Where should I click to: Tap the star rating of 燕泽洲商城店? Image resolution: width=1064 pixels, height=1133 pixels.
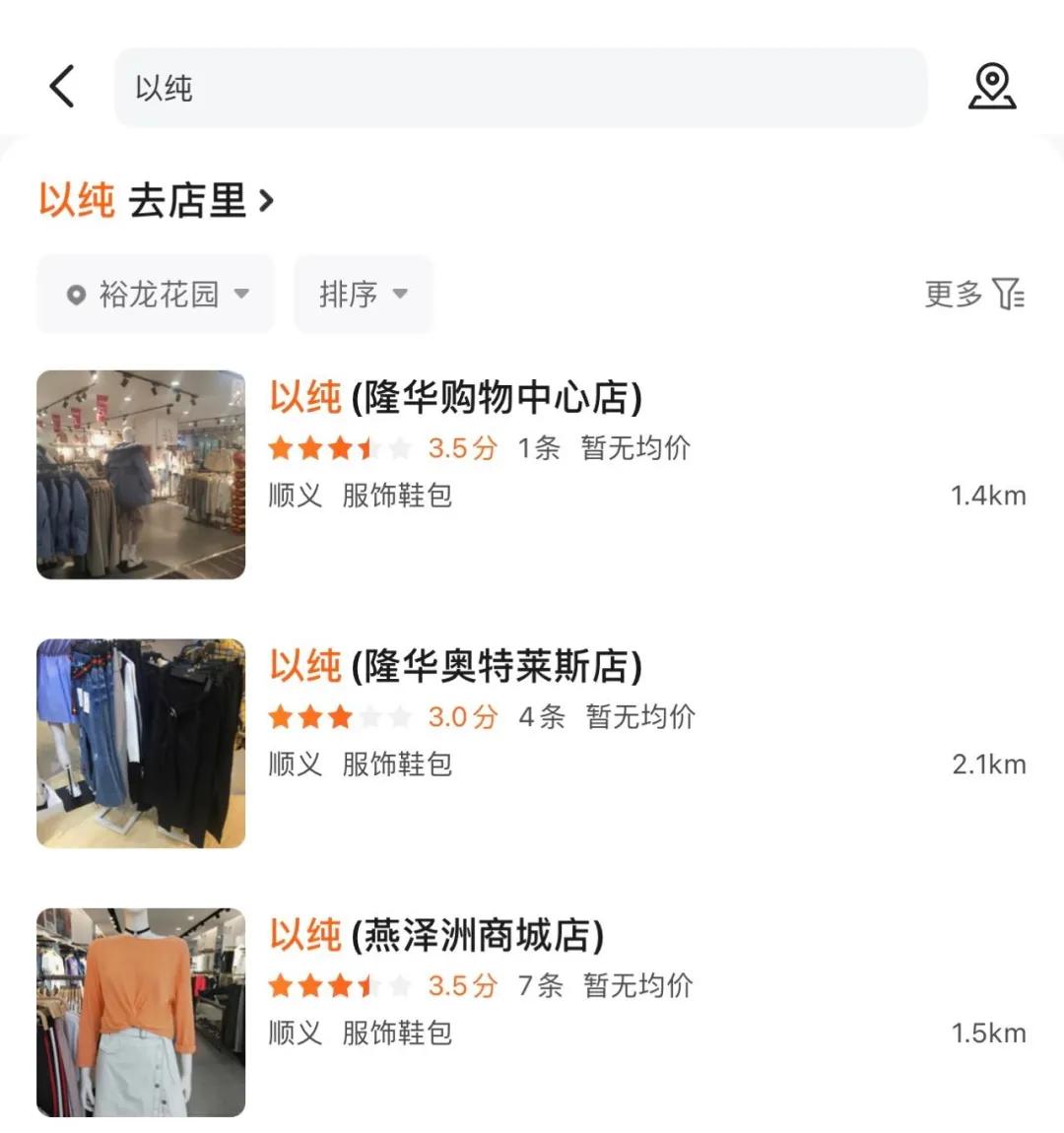point(337,985)
